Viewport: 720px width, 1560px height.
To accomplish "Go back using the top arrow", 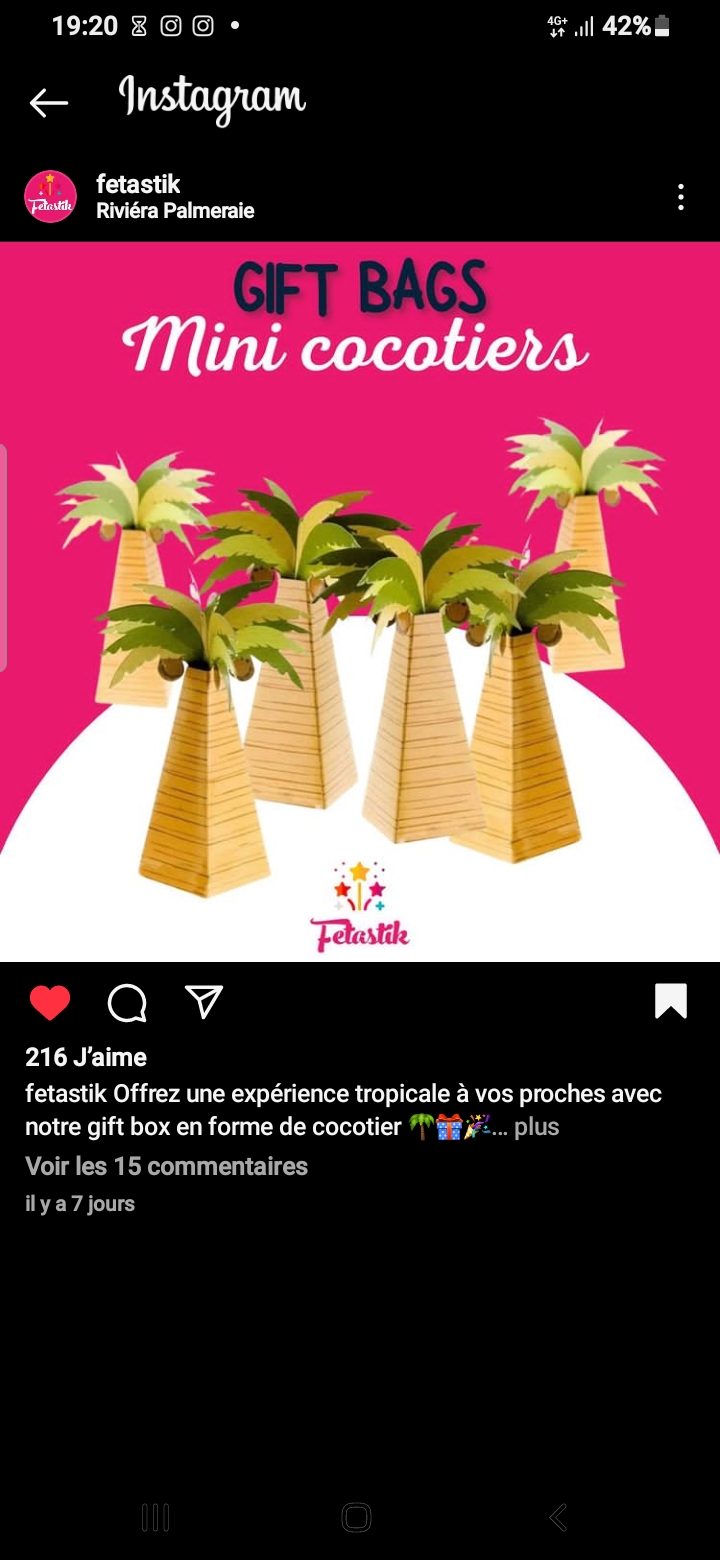I will (48, 102).
